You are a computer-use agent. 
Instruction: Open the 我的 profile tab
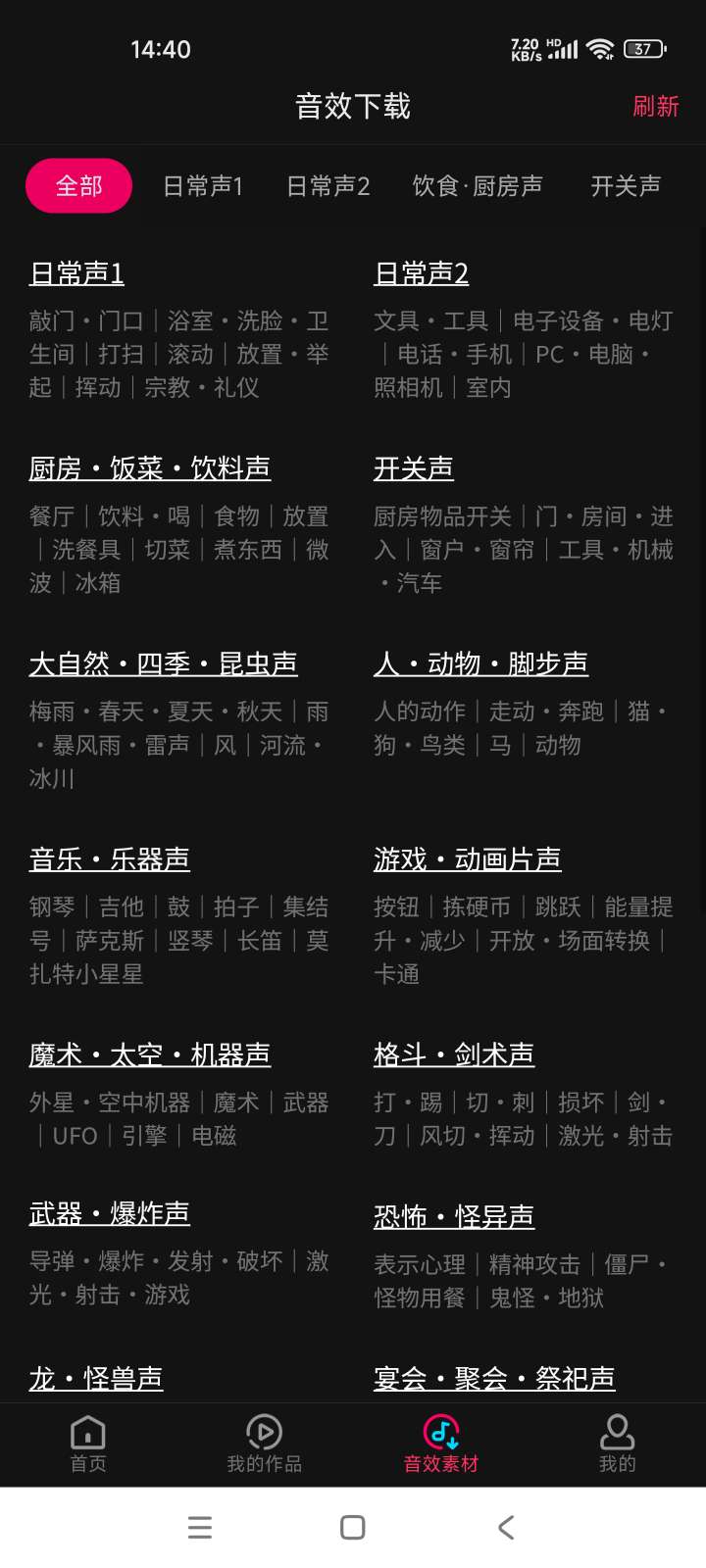pos(617,1445)
